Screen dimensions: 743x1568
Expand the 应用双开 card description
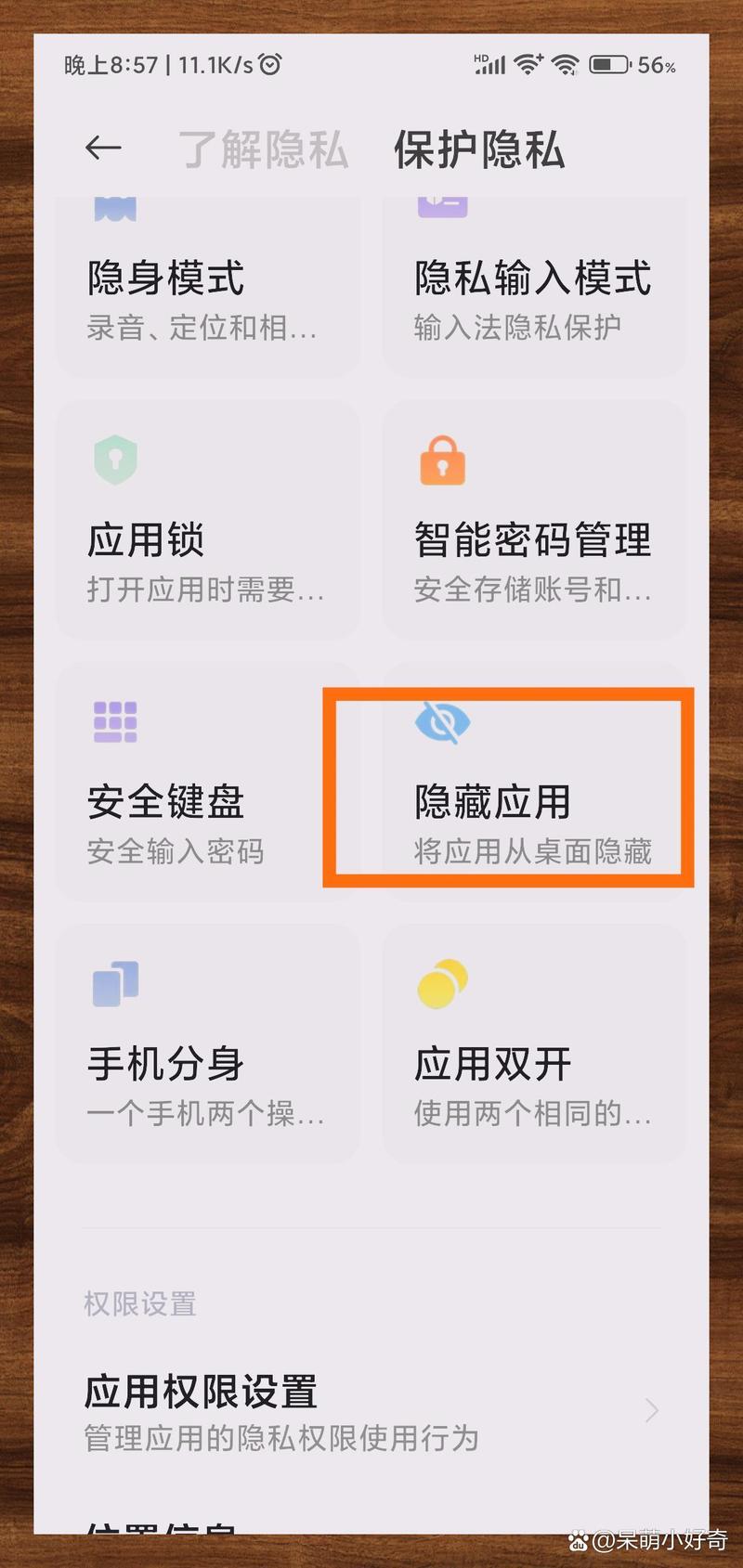coord(534,1113)
